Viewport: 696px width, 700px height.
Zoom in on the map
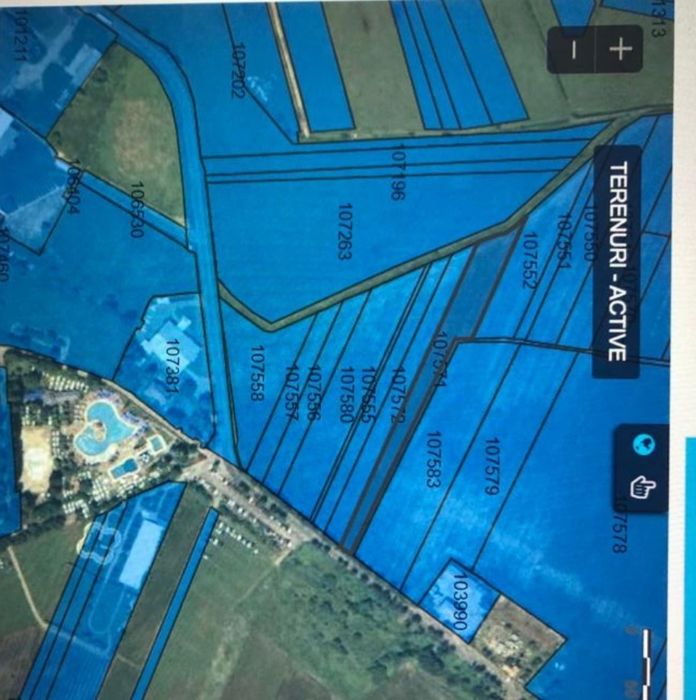click(x=621, y=49)
